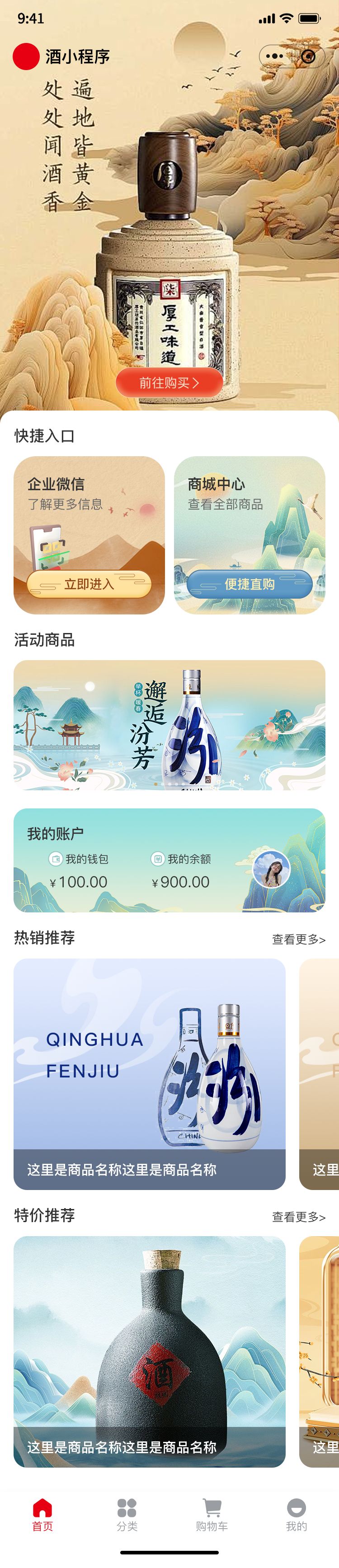The image size is (339, 1568).
Task: Tap 立即进入 on the 企业微信 card
Action: (89, 584)
